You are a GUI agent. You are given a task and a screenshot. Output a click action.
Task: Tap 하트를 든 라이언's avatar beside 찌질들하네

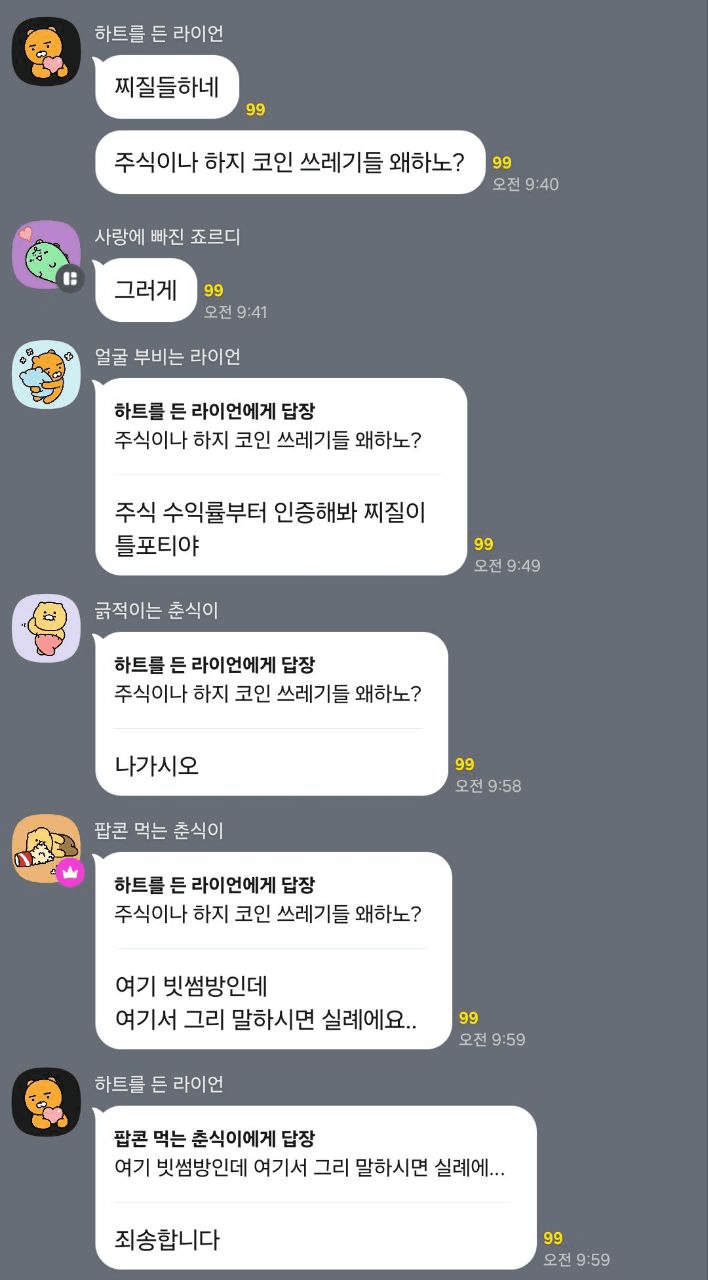click(46, 51)
